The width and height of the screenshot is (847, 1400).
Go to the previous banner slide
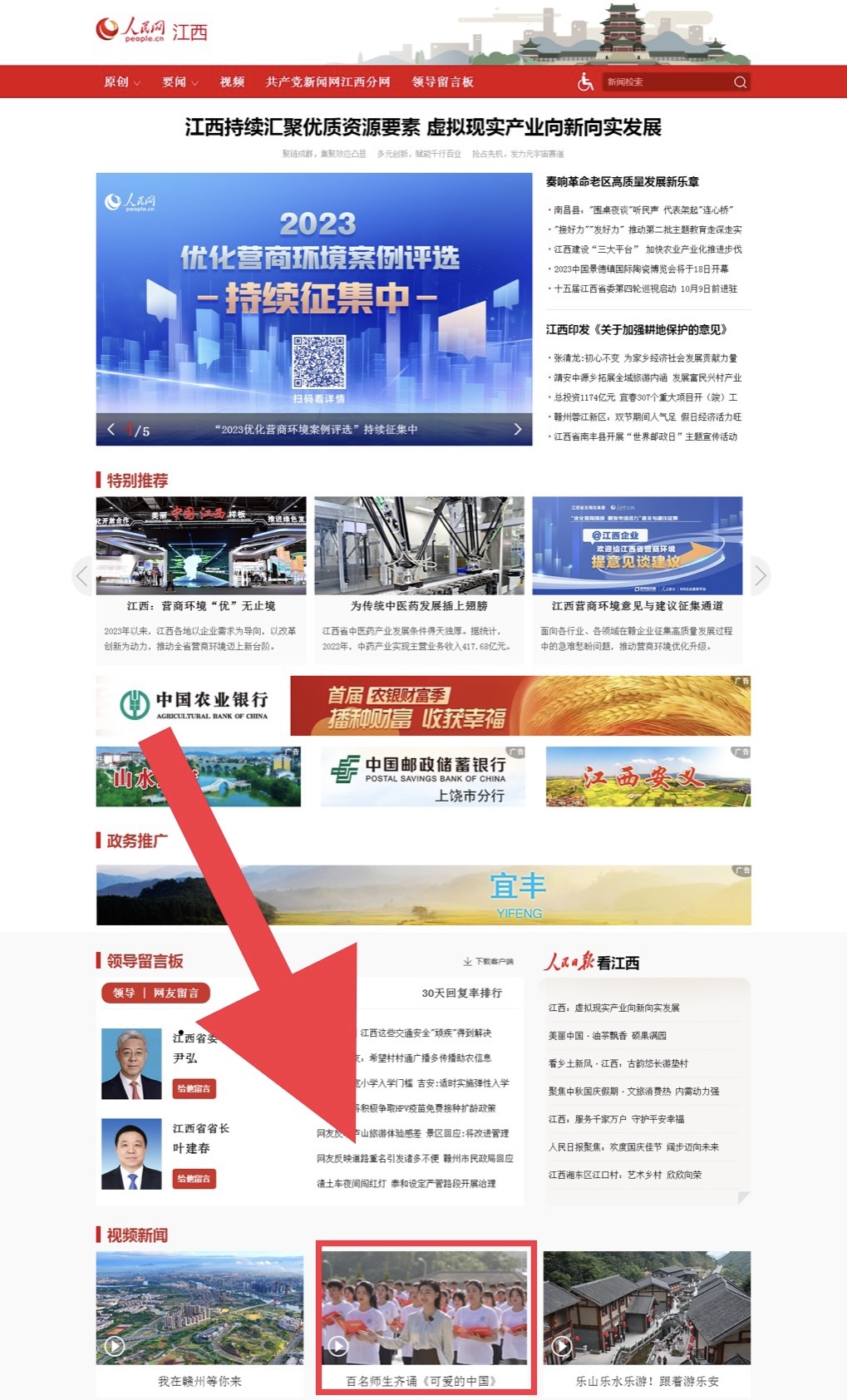click(111, 429)
